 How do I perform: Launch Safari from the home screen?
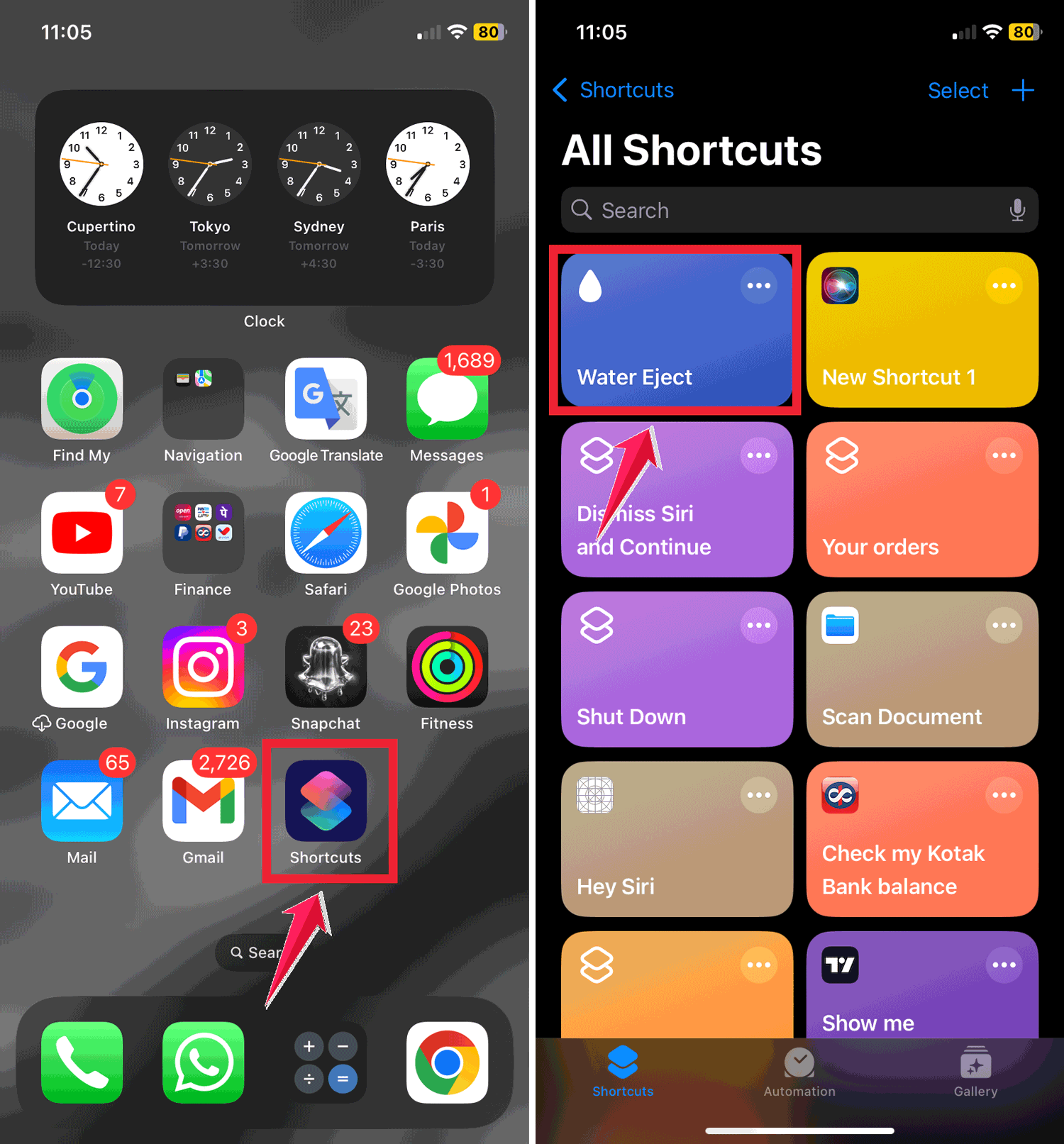(x=326, y=533)
